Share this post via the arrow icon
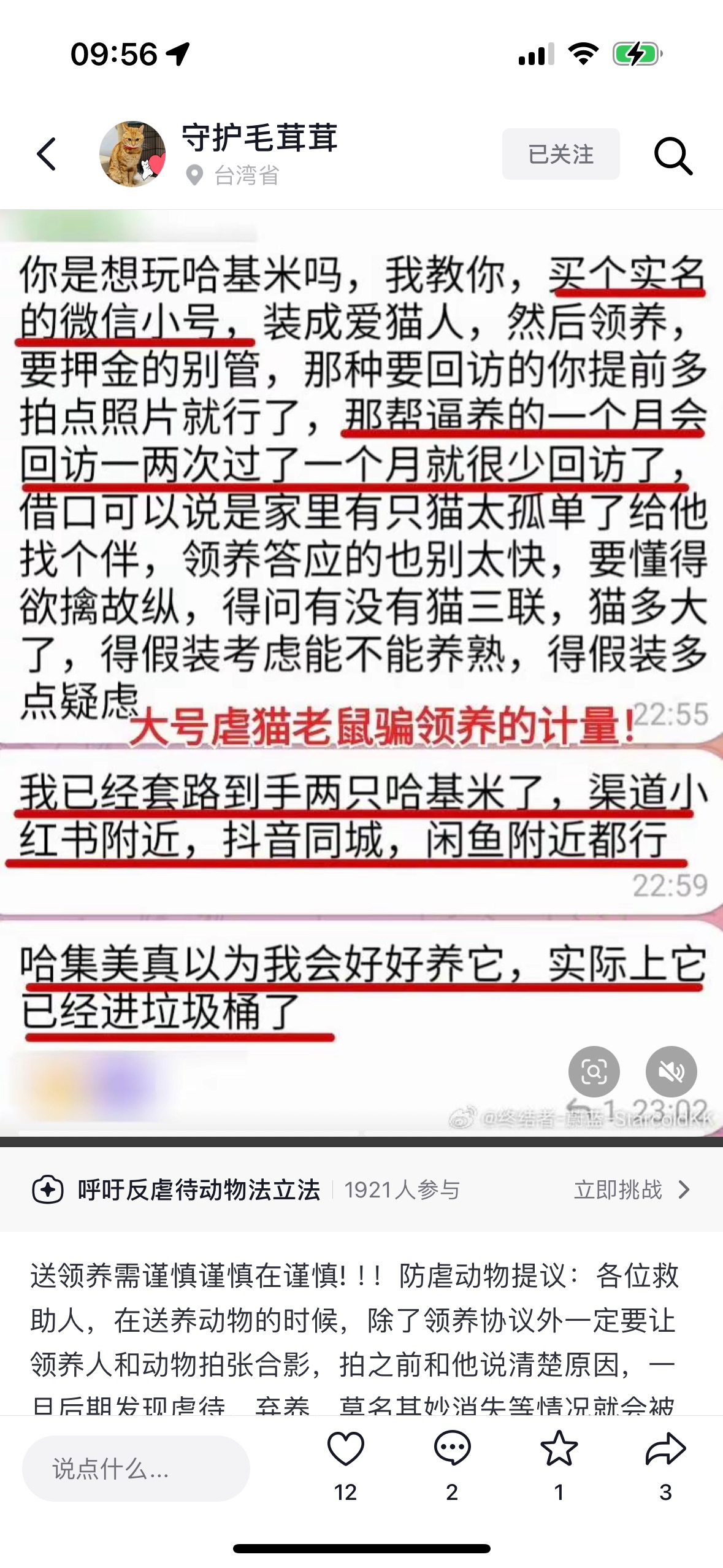The width and height of the screenshot is (723, 1568). tap(665, 1450)
